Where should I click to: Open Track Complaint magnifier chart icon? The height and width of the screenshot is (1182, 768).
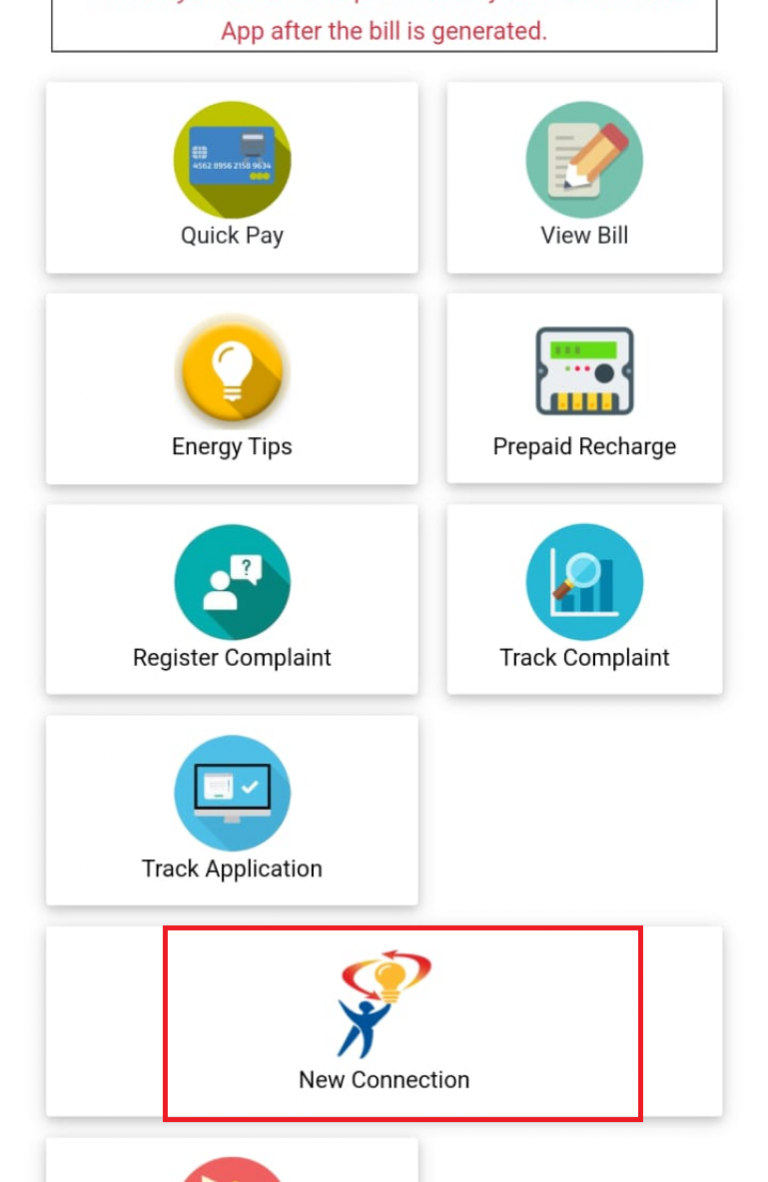pyautogui.click(x=584, y=581)
